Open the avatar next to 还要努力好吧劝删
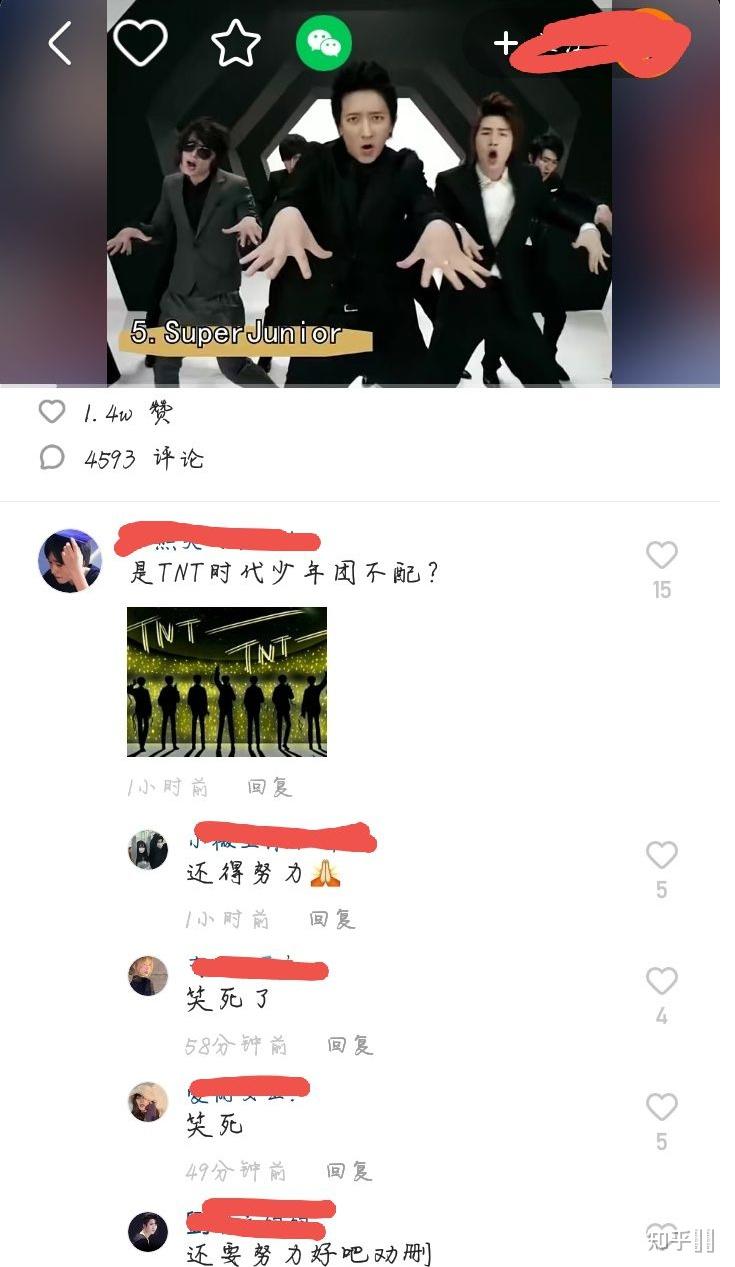 pos(148,1232)
